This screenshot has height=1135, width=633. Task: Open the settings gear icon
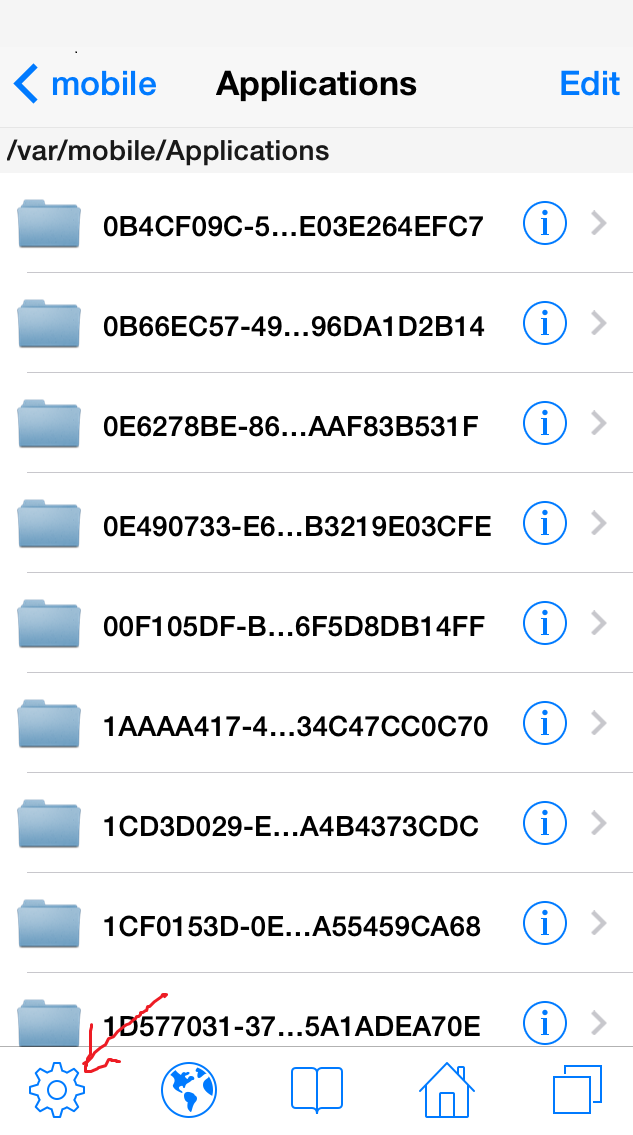coord(57,1089)
